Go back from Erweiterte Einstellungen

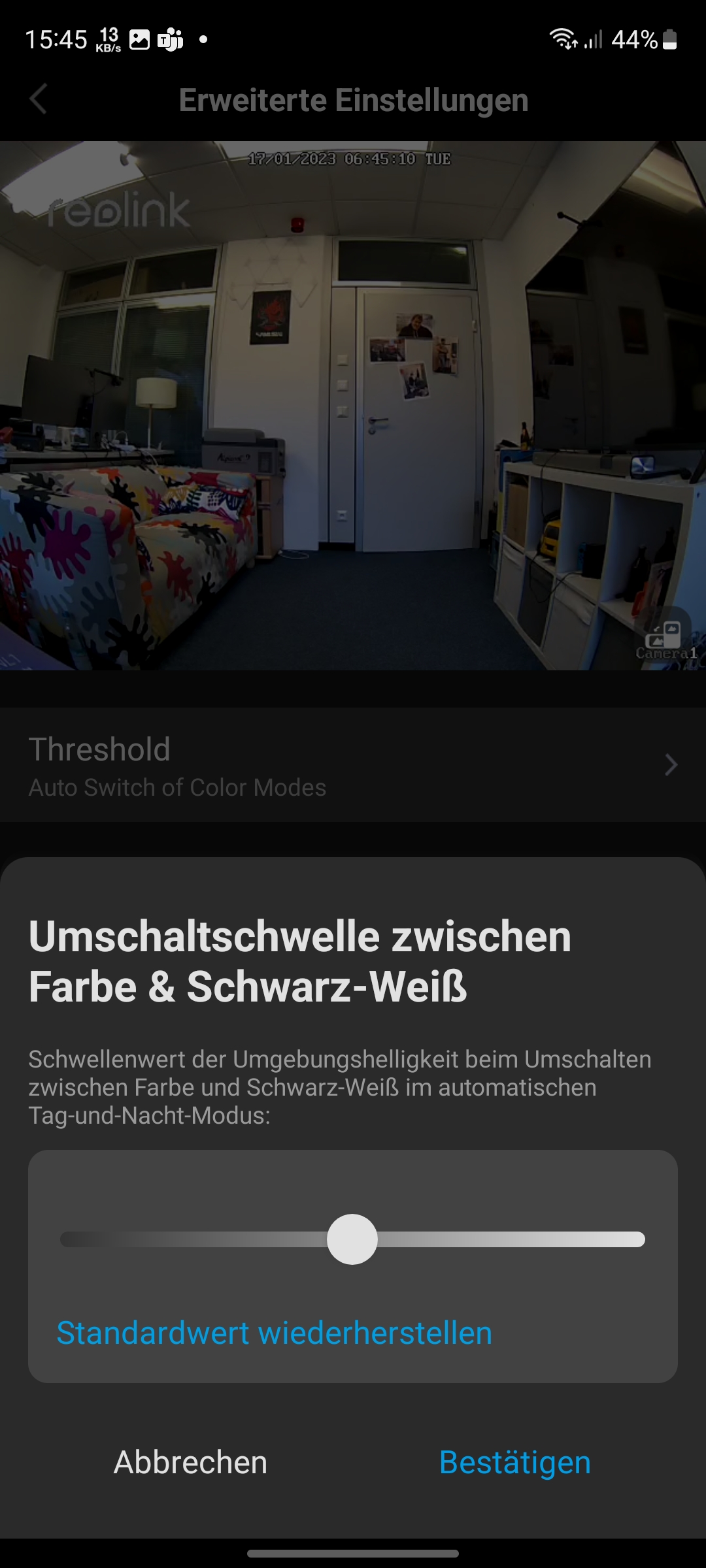click(x=39, y=99)
